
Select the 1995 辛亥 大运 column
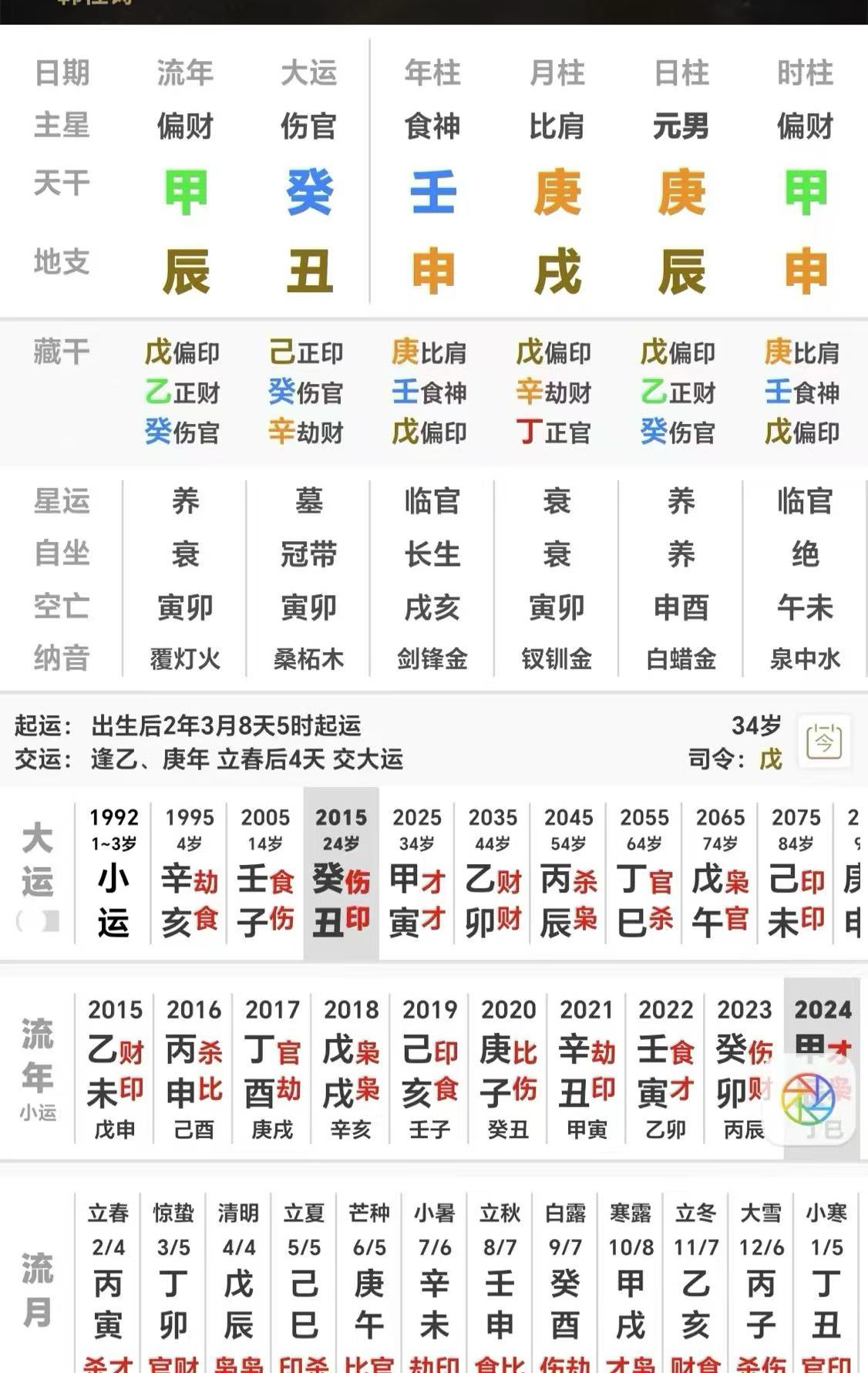189,875
